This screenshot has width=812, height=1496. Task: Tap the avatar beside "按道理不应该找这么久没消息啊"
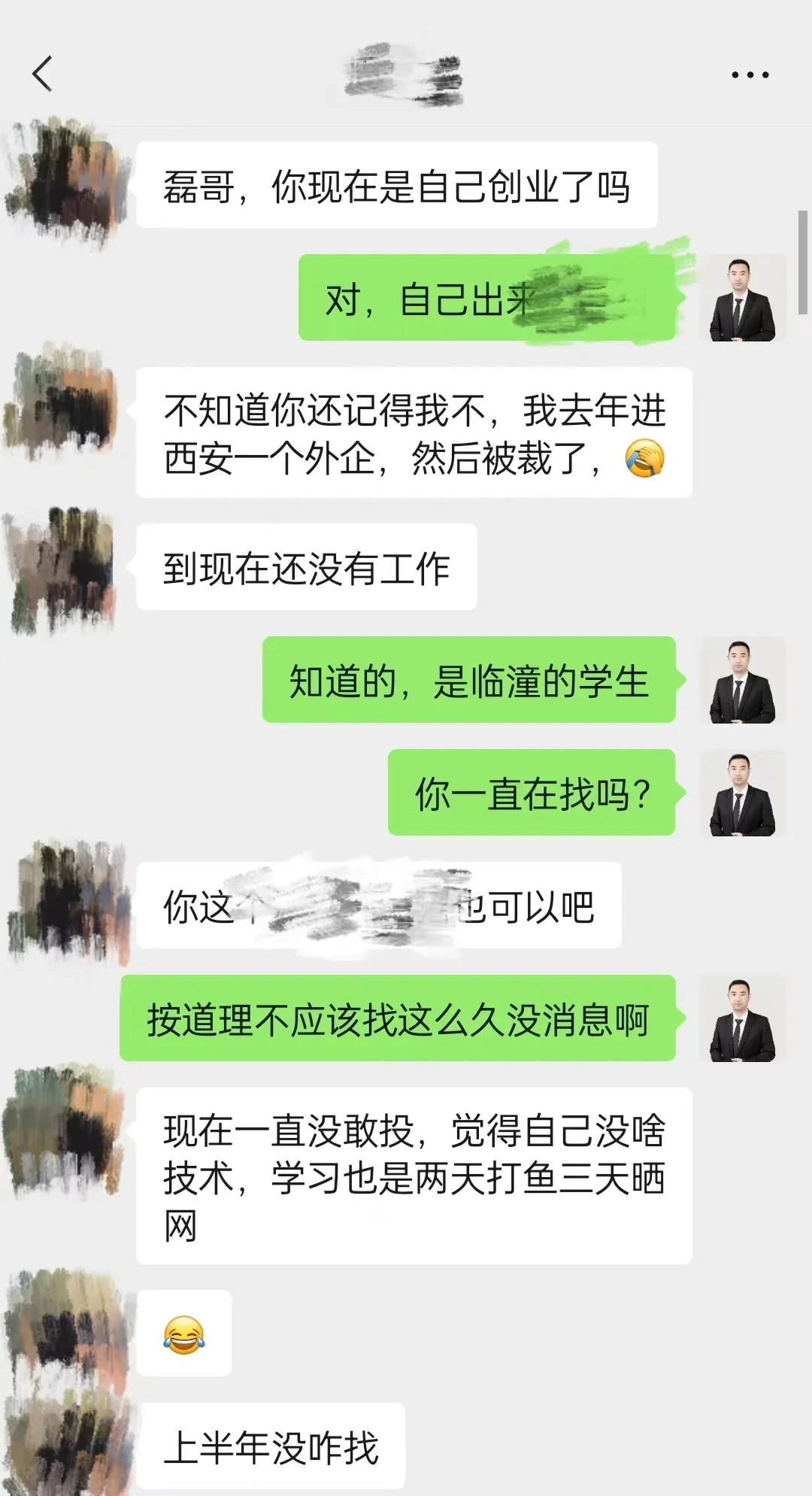743,1018
